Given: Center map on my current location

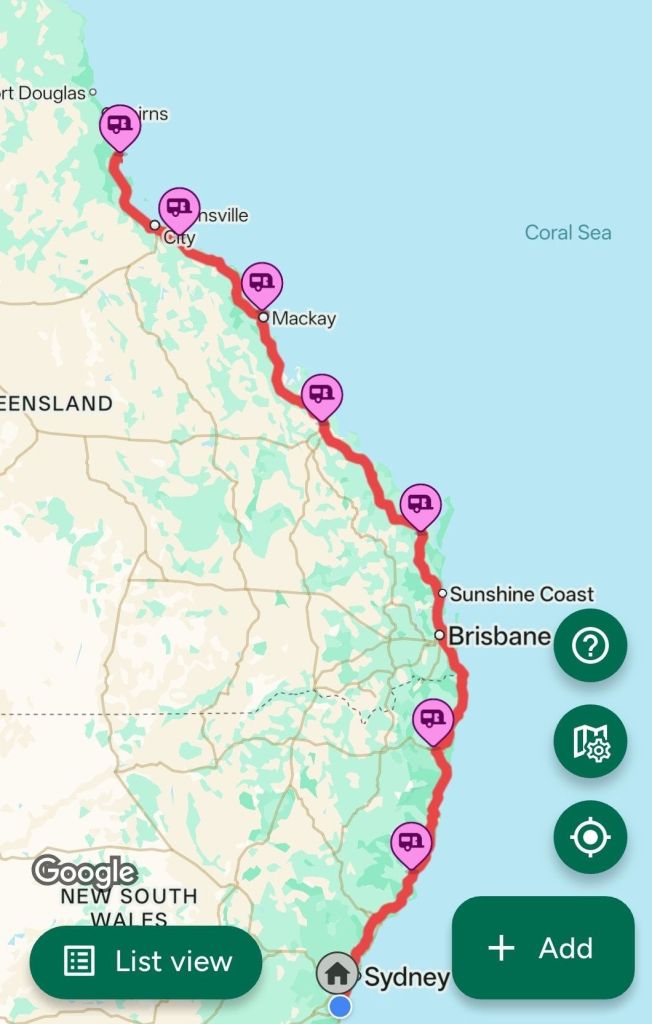Looking at the screenshot, I should 590,837.
